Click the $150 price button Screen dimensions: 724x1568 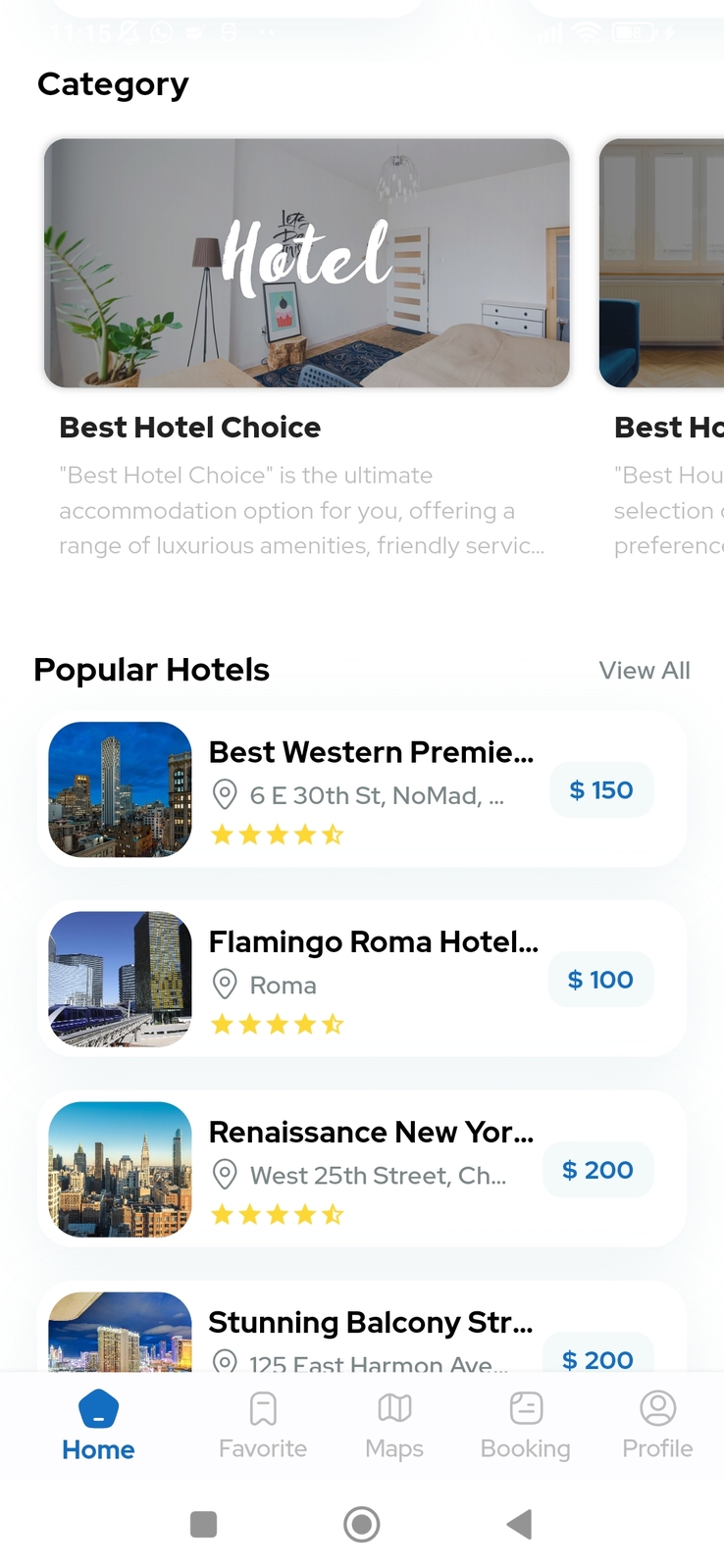pyautogui.click(x=601, y=789)
